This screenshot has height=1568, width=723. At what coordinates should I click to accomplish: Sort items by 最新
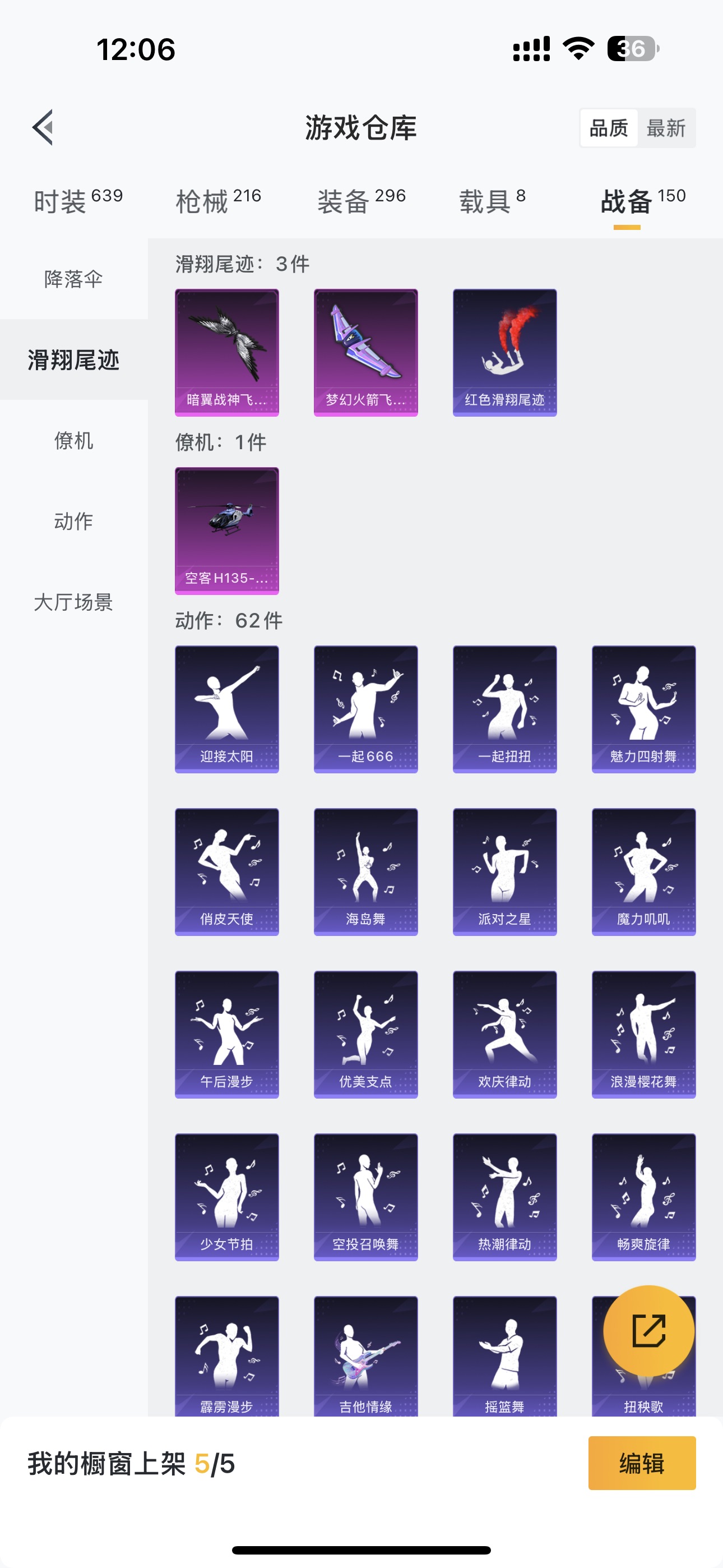click(666, 128)
